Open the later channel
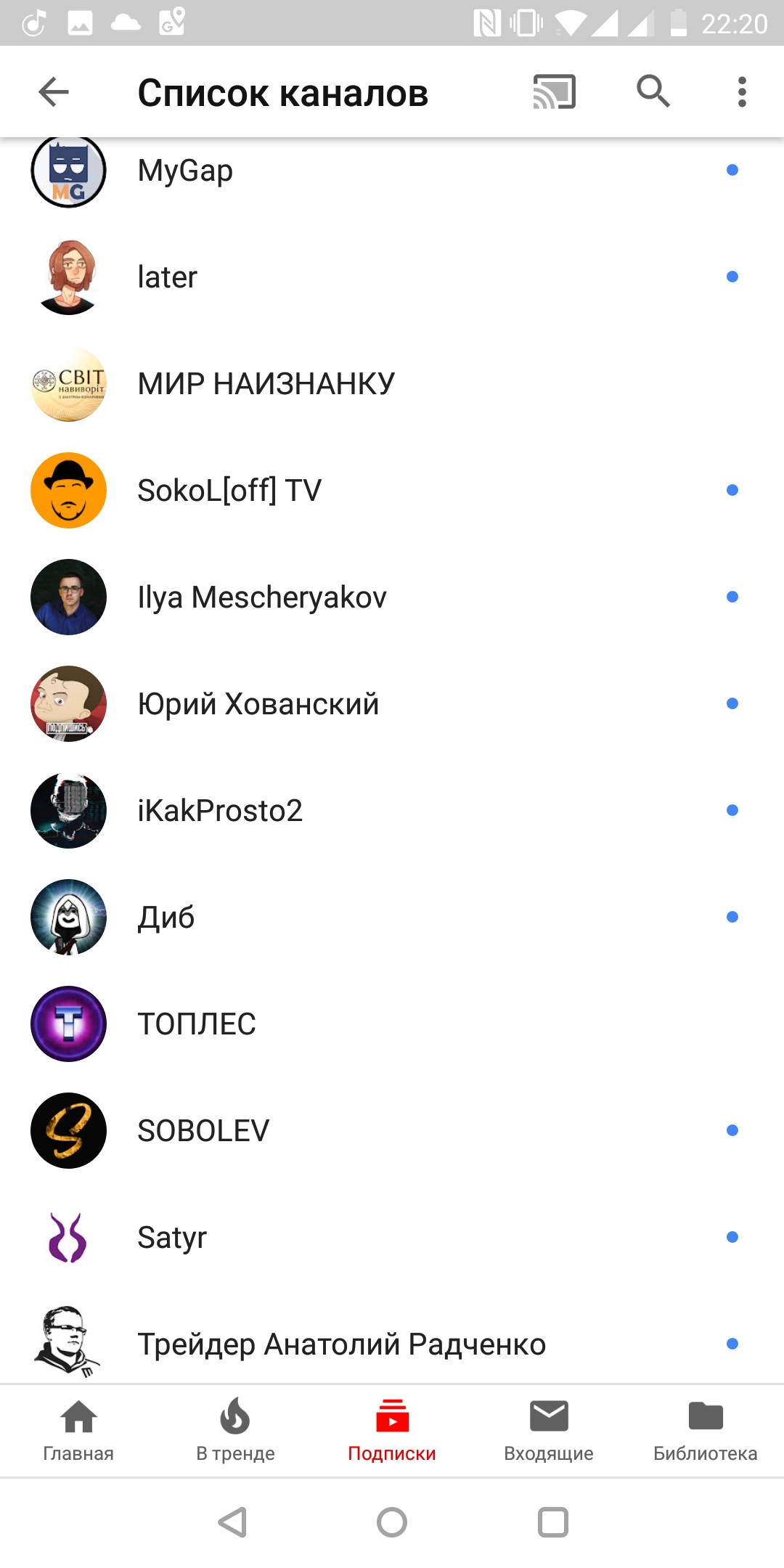 (392, 277)
